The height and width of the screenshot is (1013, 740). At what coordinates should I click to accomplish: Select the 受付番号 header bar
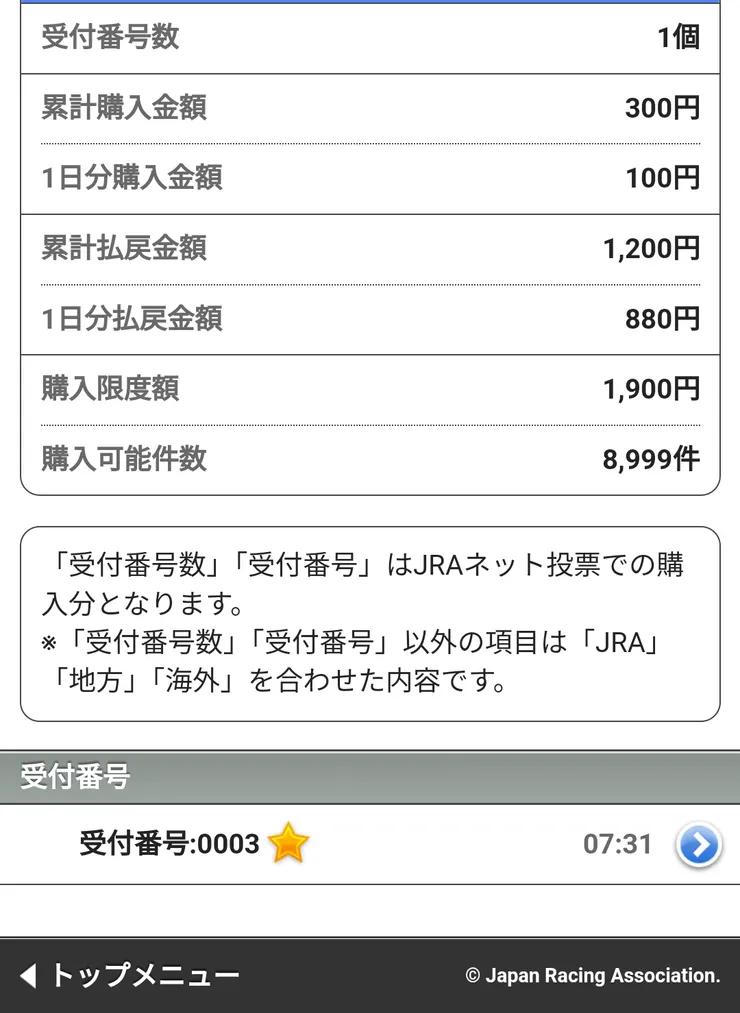(x=370, y=776)
